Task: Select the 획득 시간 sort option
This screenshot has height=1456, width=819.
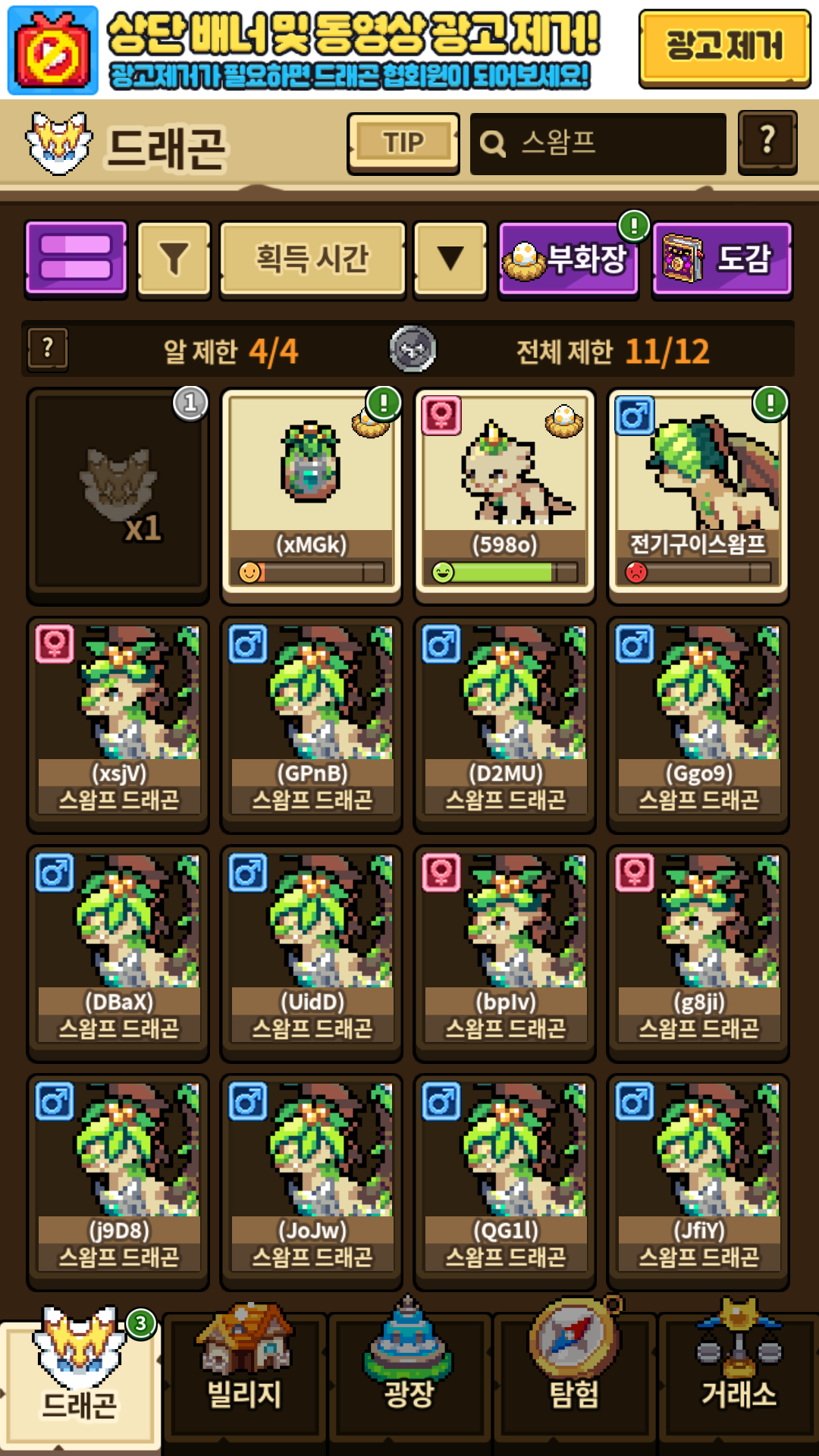Action: click(312, 259)
